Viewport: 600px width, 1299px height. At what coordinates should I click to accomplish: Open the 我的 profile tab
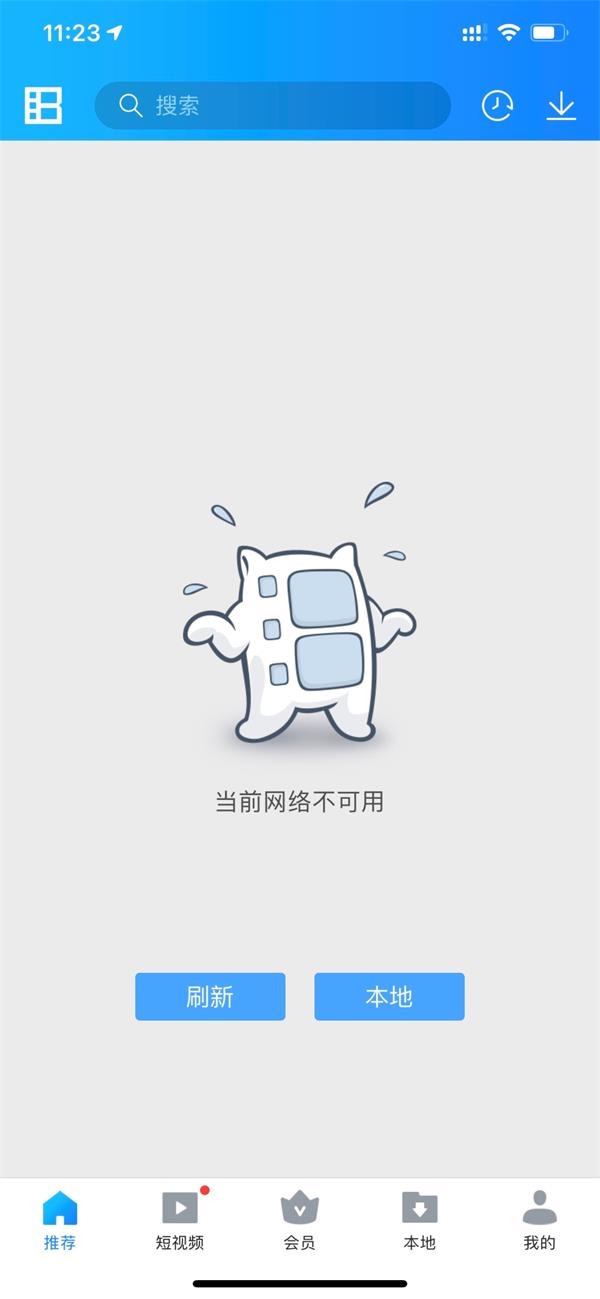click(x=539, y=1221)
